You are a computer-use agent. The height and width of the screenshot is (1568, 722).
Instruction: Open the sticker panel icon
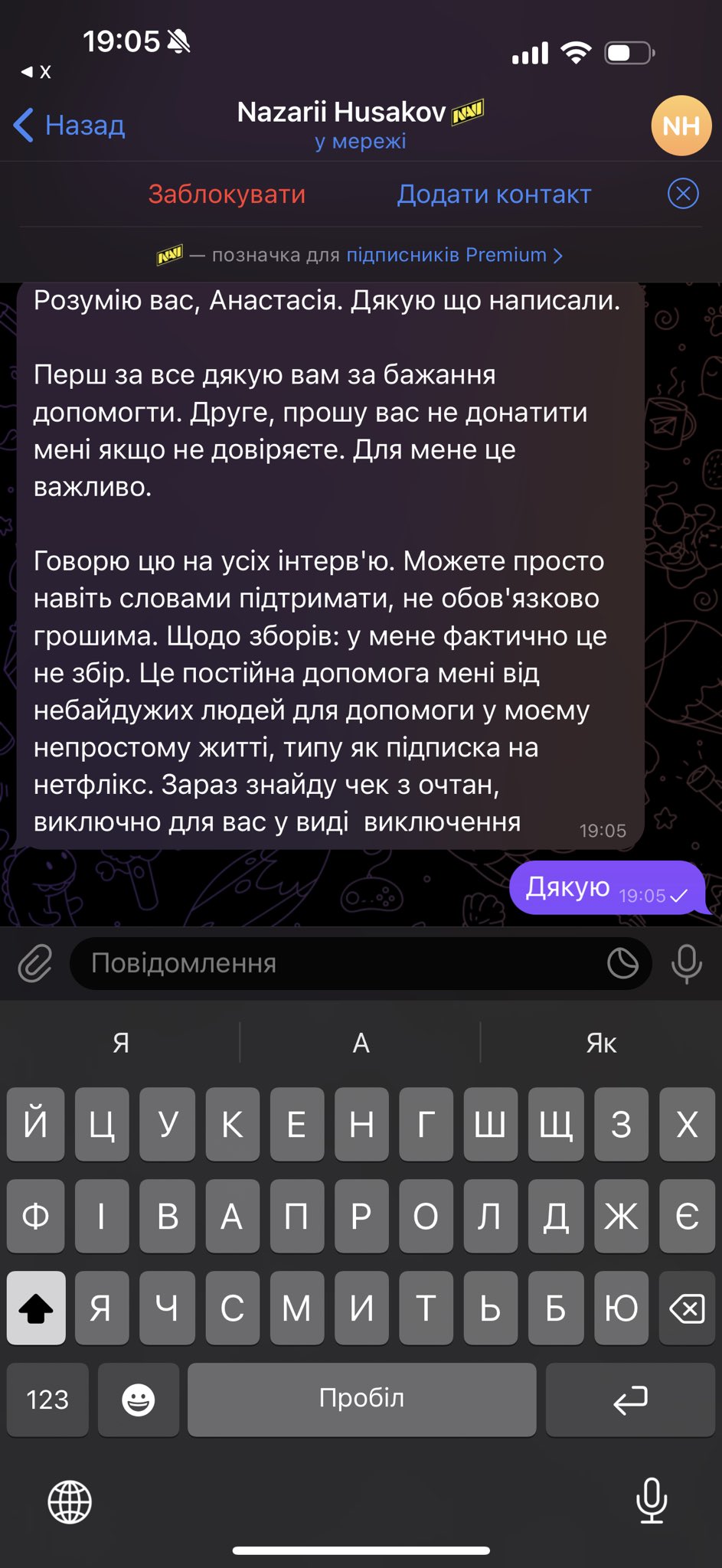click(x=622, y=963)
